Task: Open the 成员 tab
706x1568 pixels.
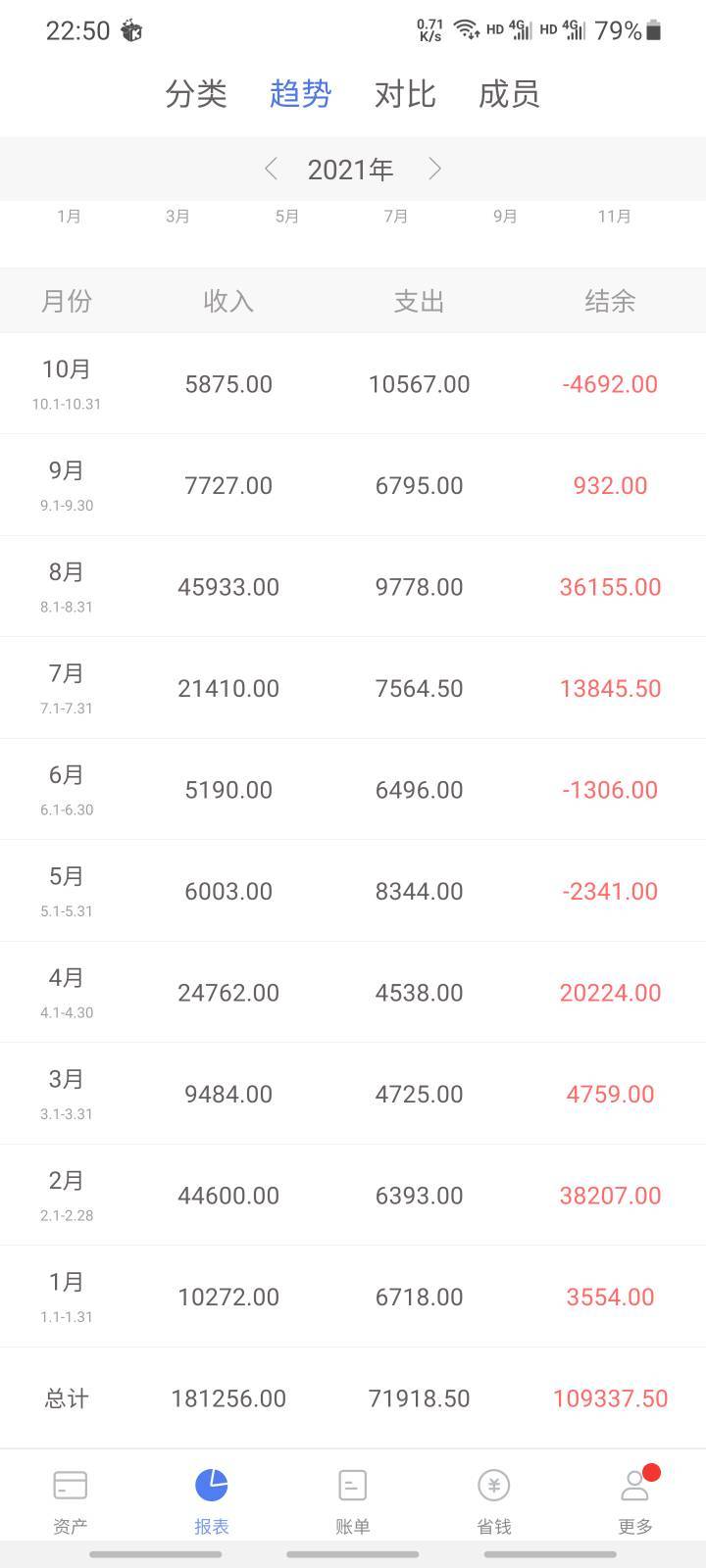Action: (509, 94)
